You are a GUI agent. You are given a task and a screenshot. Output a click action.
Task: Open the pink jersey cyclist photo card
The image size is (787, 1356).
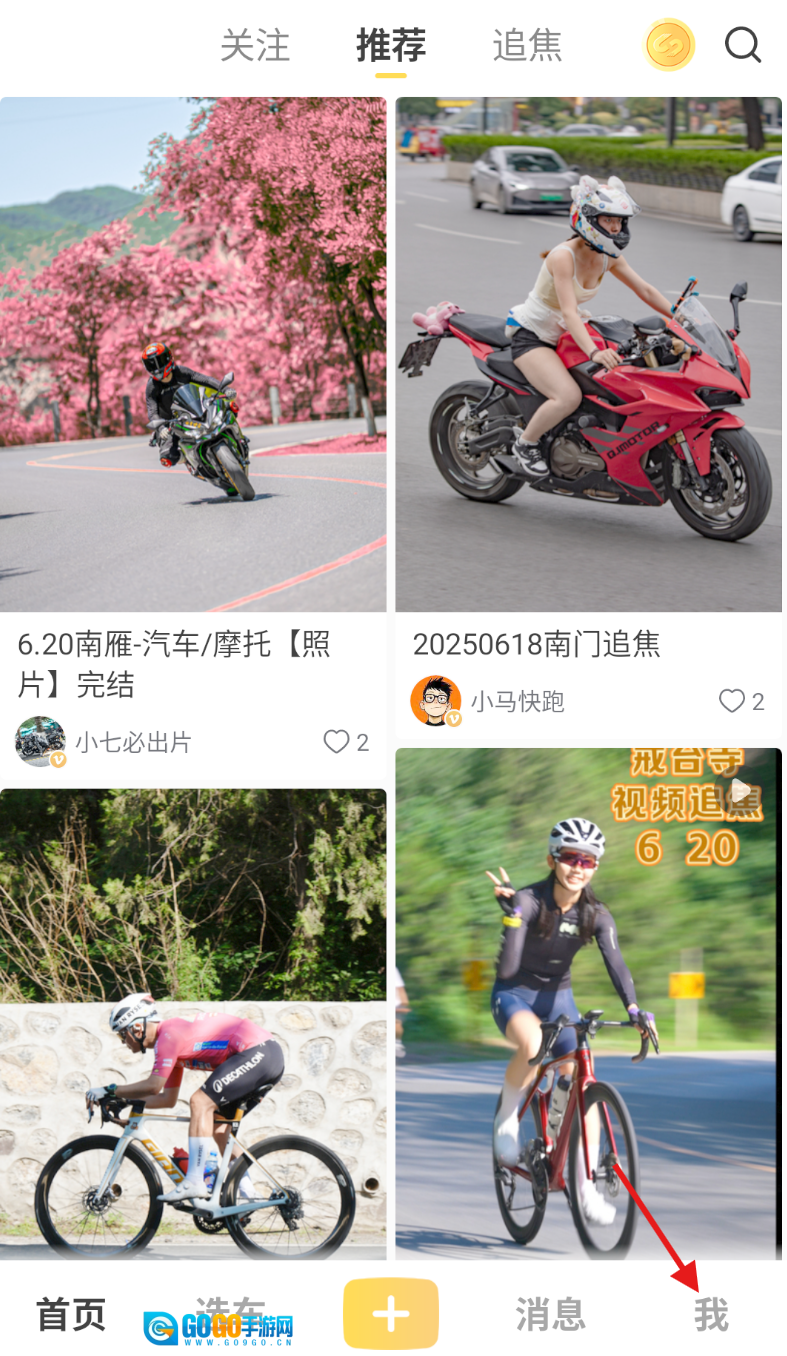pos(192,1020)
